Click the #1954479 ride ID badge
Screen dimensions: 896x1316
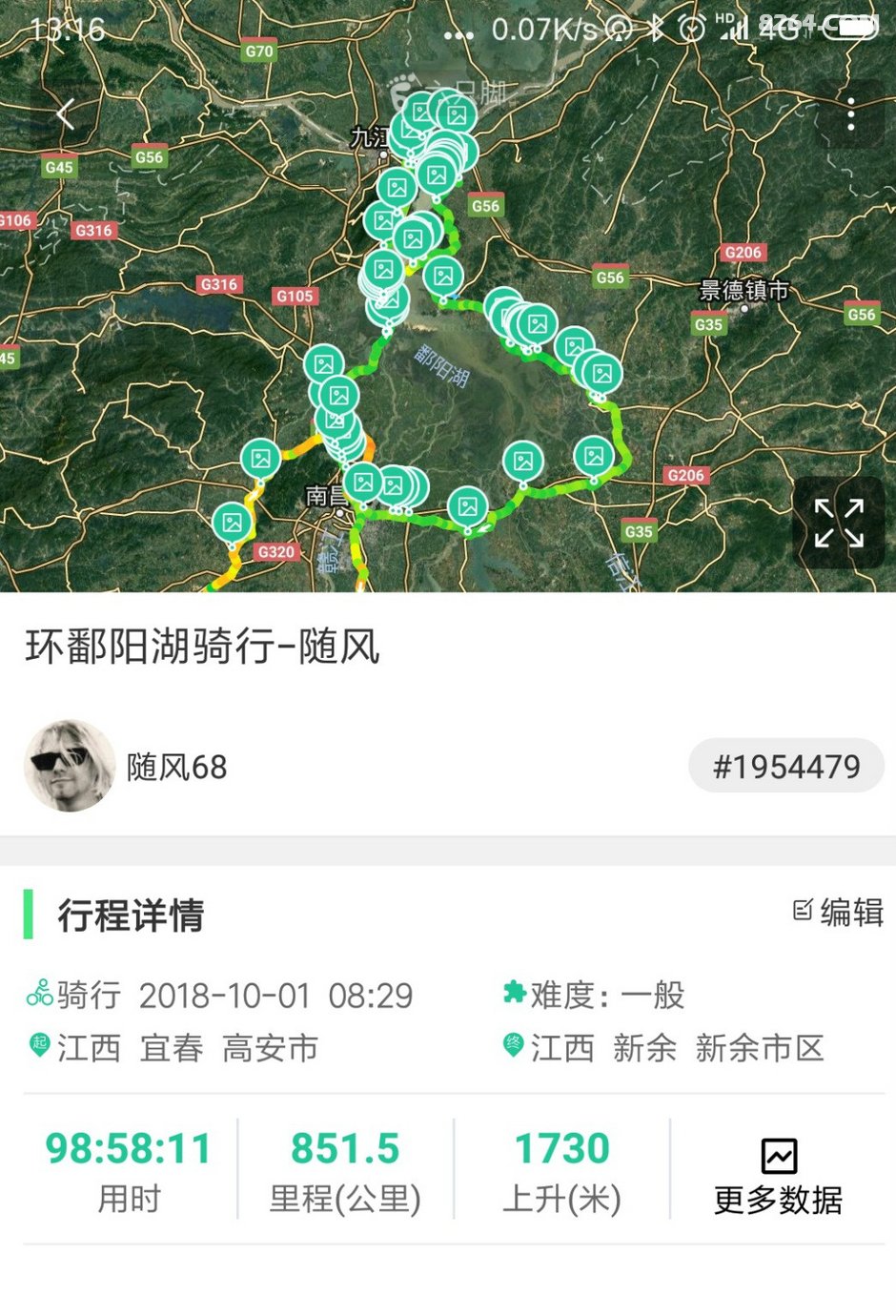(x=785, y=766)
